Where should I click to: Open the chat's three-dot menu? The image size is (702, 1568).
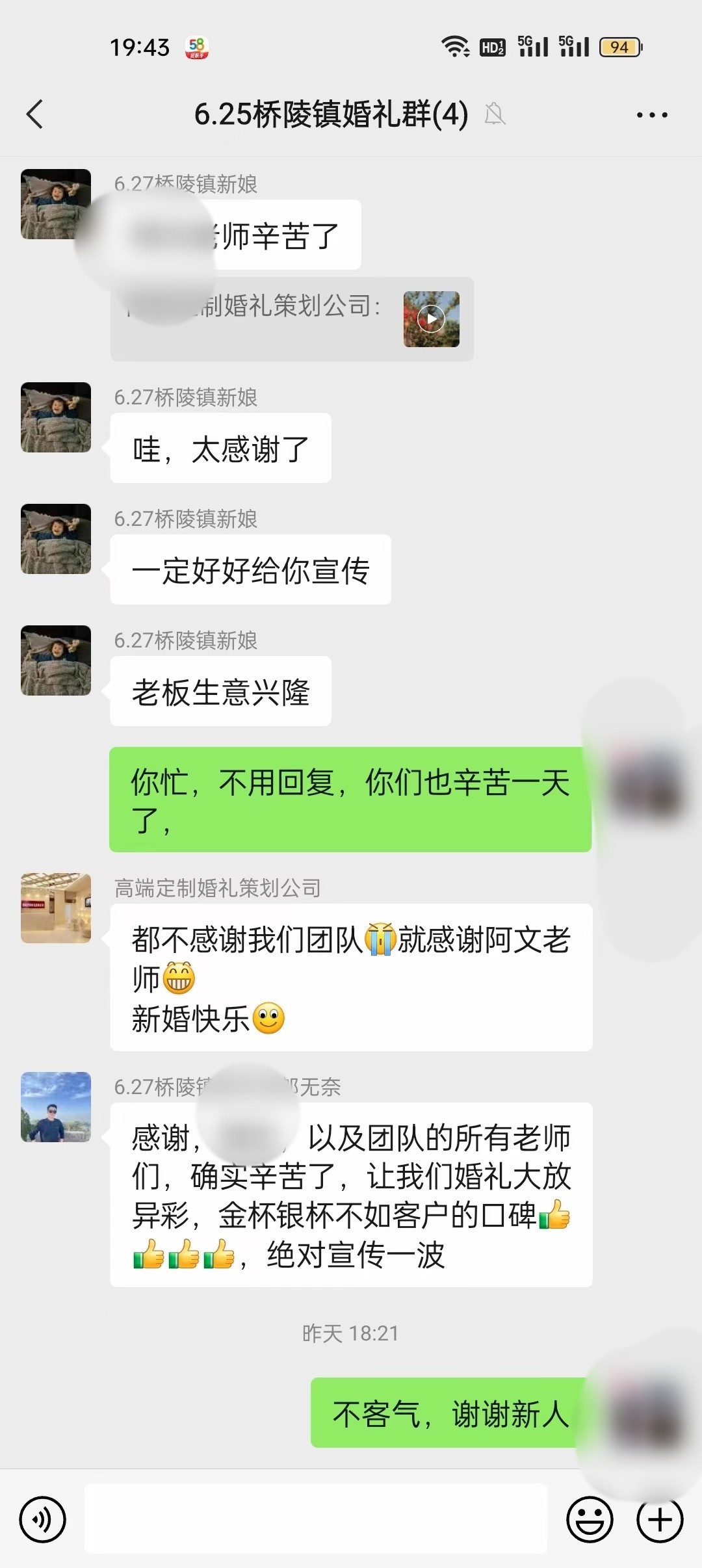pos(651,115)
